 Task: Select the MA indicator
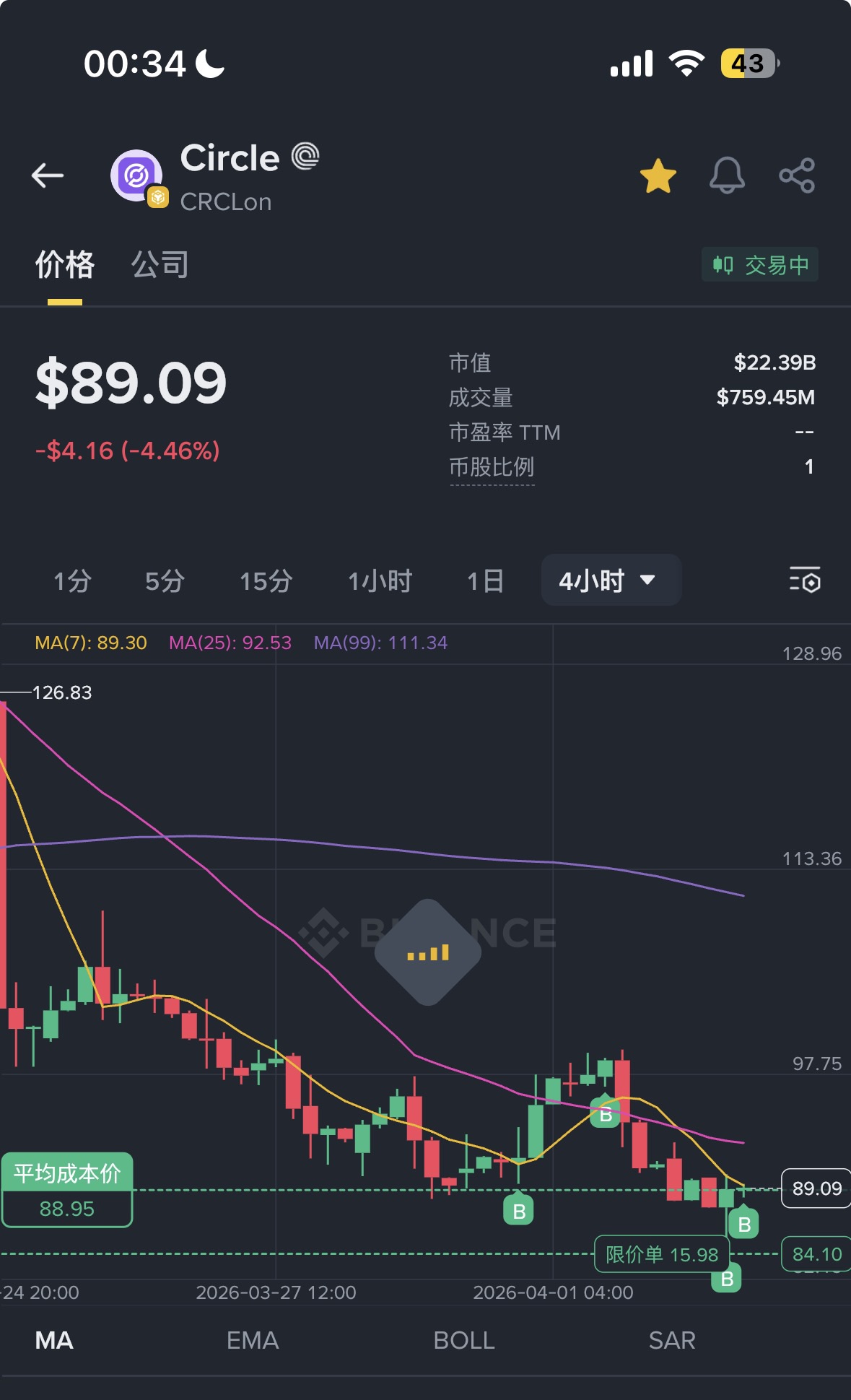pos(54,1341)
